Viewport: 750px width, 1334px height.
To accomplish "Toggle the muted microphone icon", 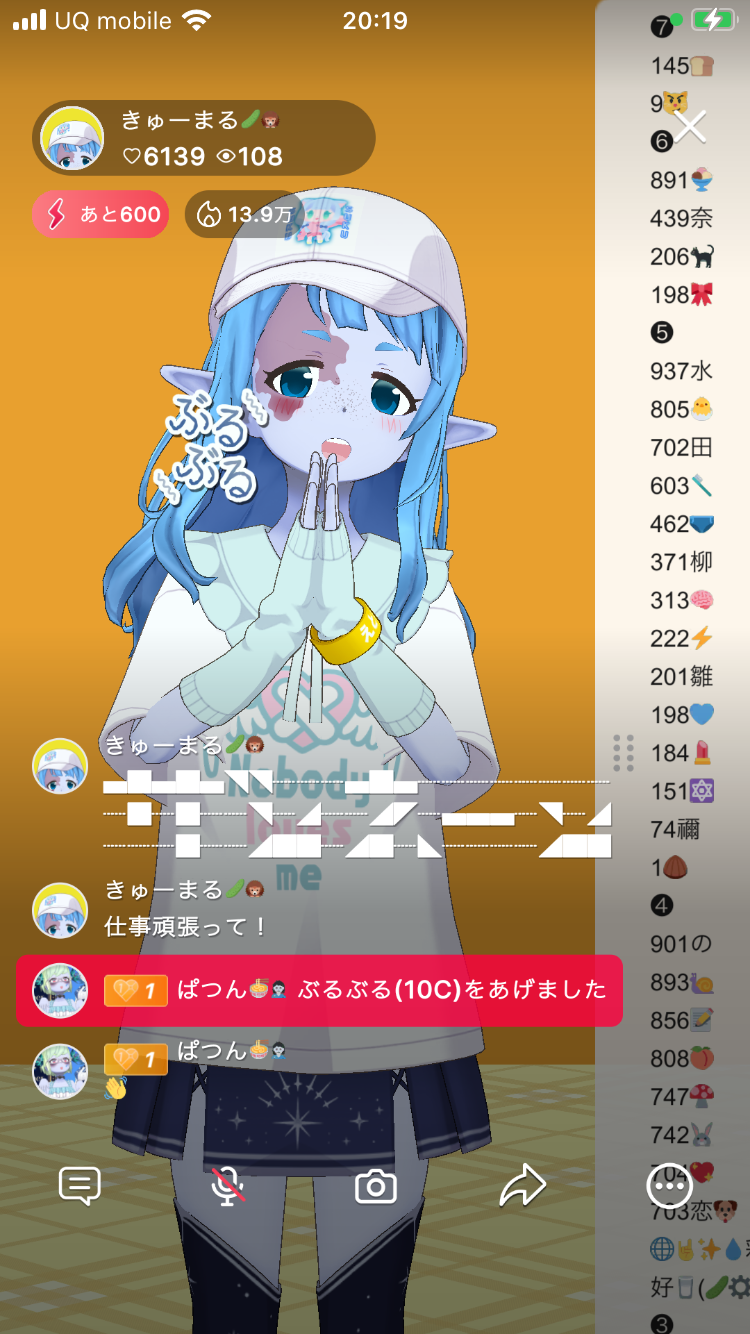I will [228, 1187].
